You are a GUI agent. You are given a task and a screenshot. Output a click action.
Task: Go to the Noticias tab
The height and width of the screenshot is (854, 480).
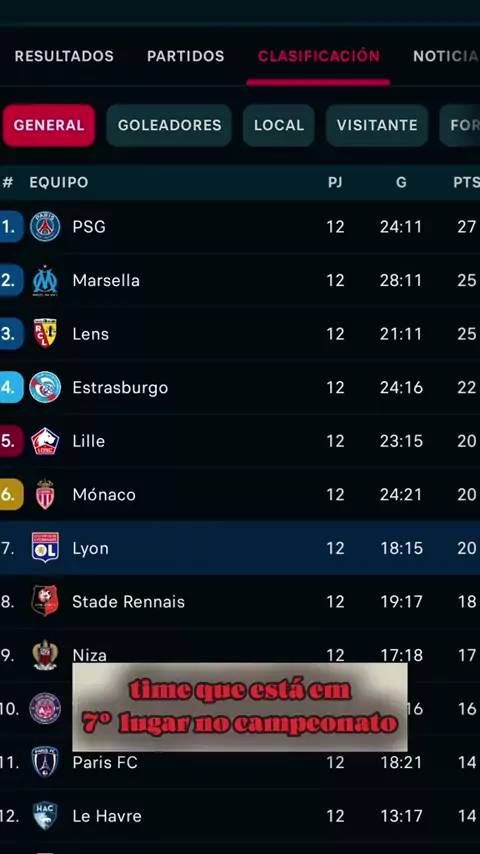pyautogui.click(x=446, y=56)
